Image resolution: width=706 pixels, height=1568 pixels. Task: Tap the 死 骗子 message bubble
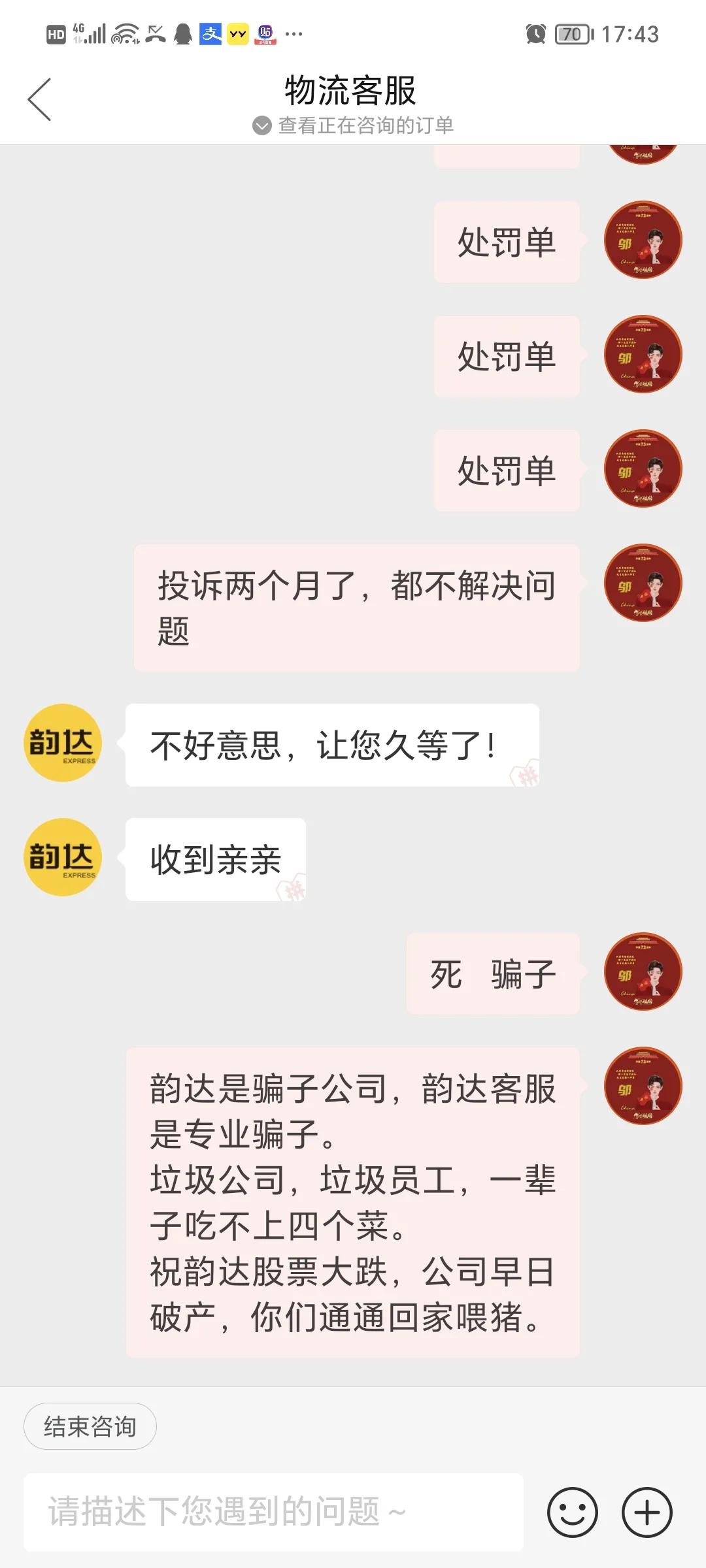tap(492, 975)
